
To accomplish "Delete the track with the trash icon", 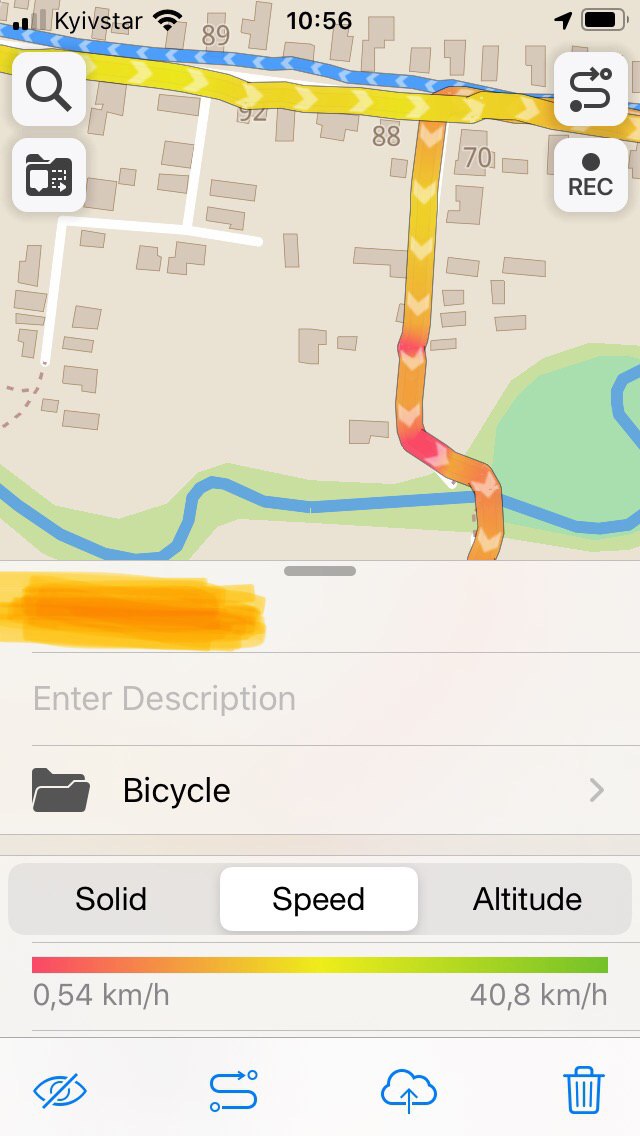I will (x=583, y=1090).
